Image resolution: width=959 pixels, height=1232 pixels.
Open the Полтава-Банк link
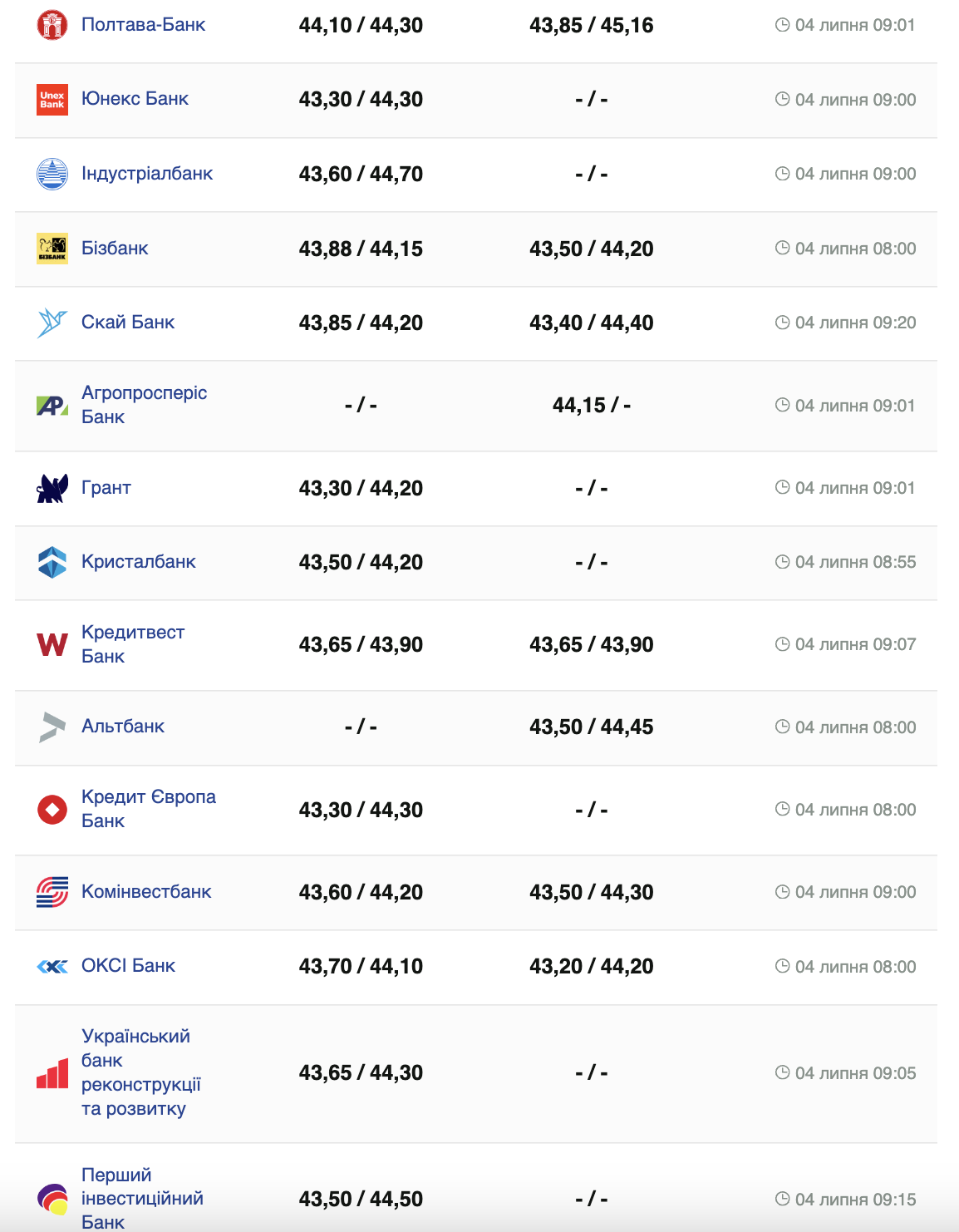tap(143, 25)
